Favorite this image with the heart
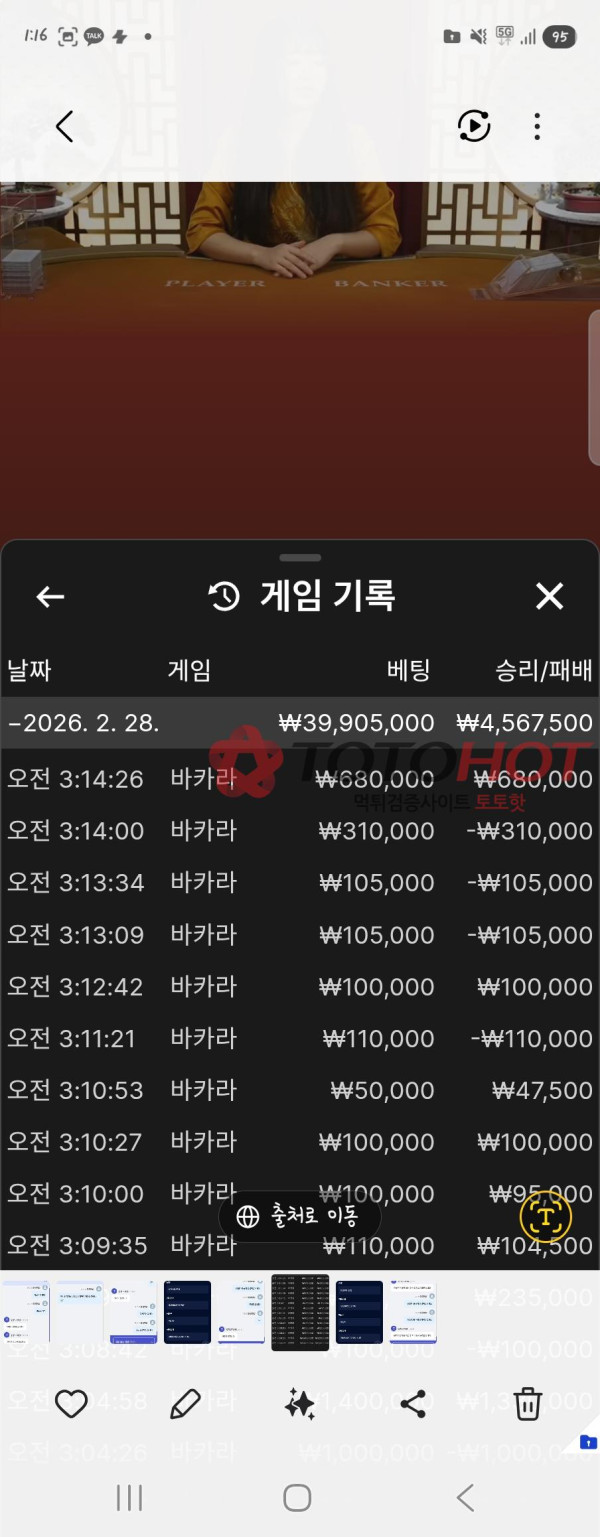The width and height of the screenshot is (600, 1537). (71, 1404)
